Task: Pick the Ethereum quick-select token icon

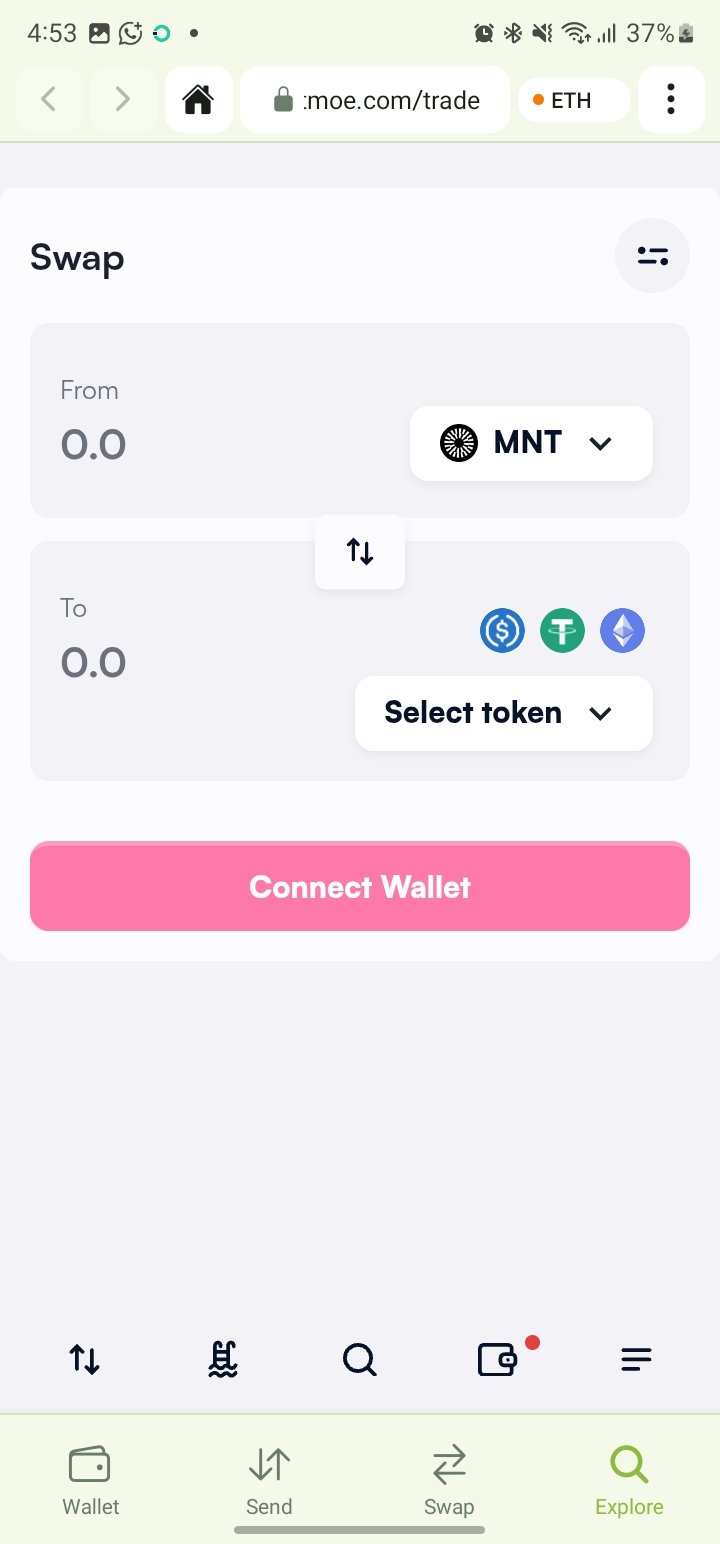Action: coord(622,631)
